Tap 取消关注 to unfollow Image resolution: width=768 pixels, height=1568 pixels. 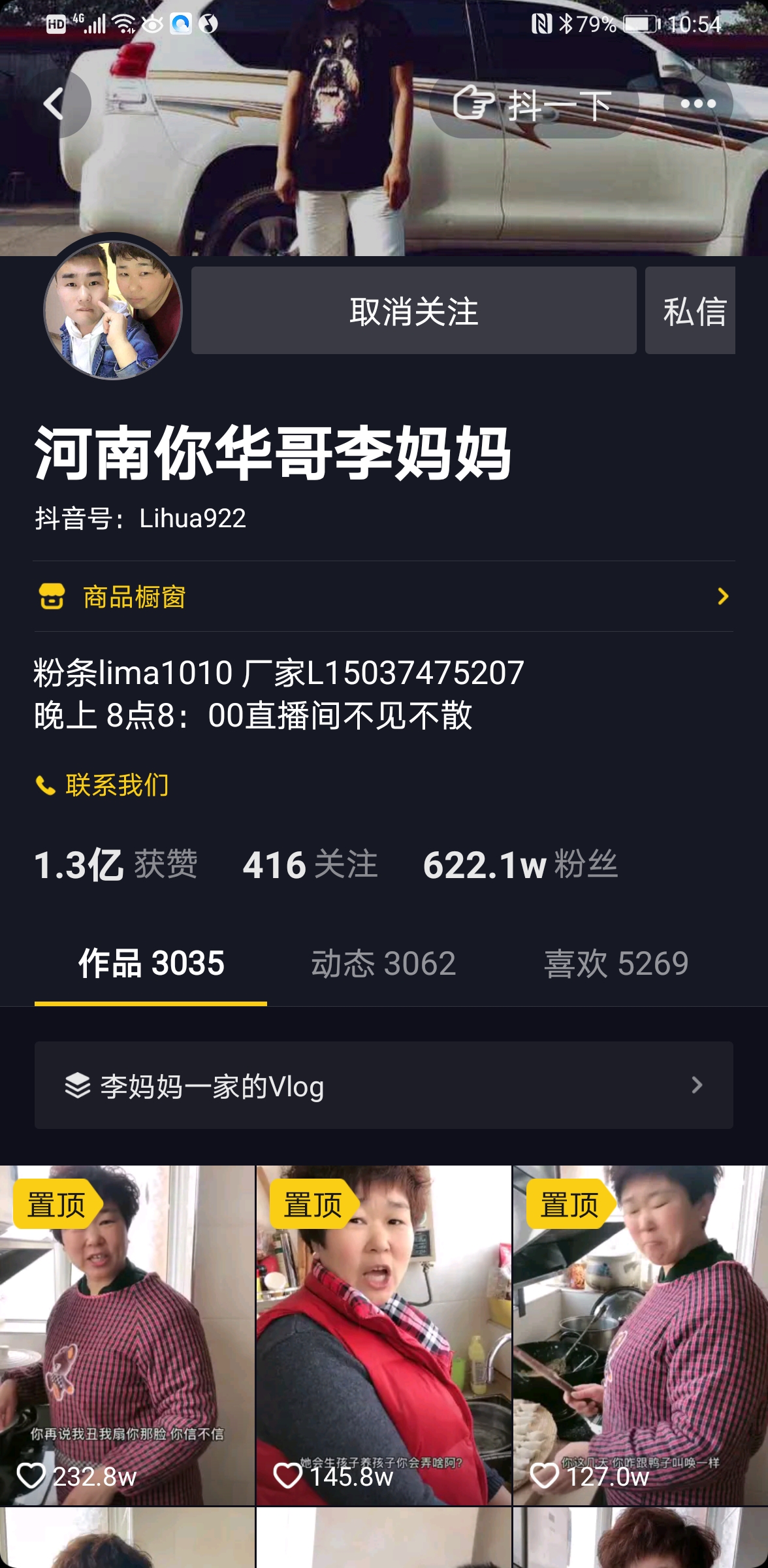pos(413,311)
